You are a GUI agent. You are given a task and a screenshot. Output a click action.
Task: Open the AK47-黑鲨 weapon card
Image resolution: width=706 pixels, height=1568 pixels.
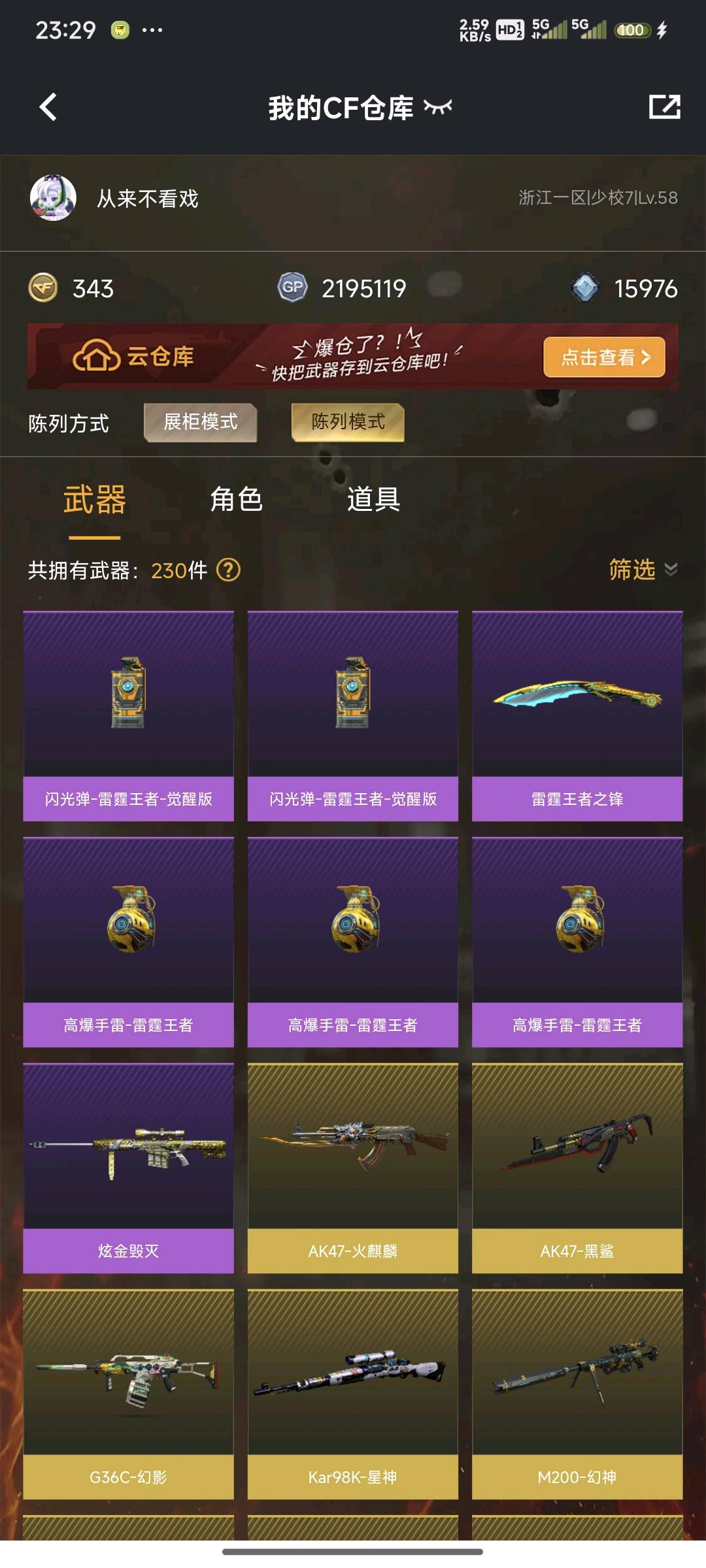coord(577,1168)
